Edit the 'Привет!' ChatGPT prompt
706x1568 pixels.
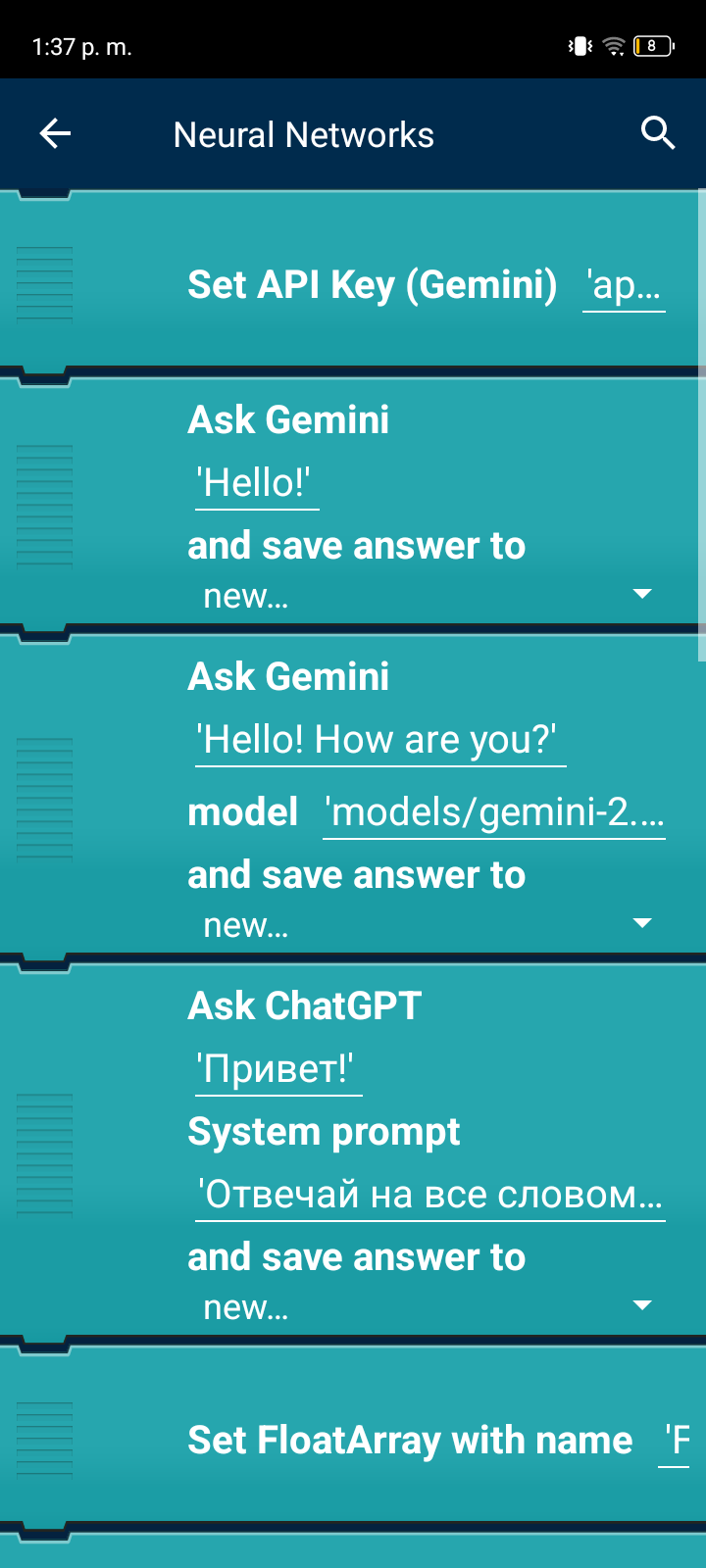tap(278, 1069)
